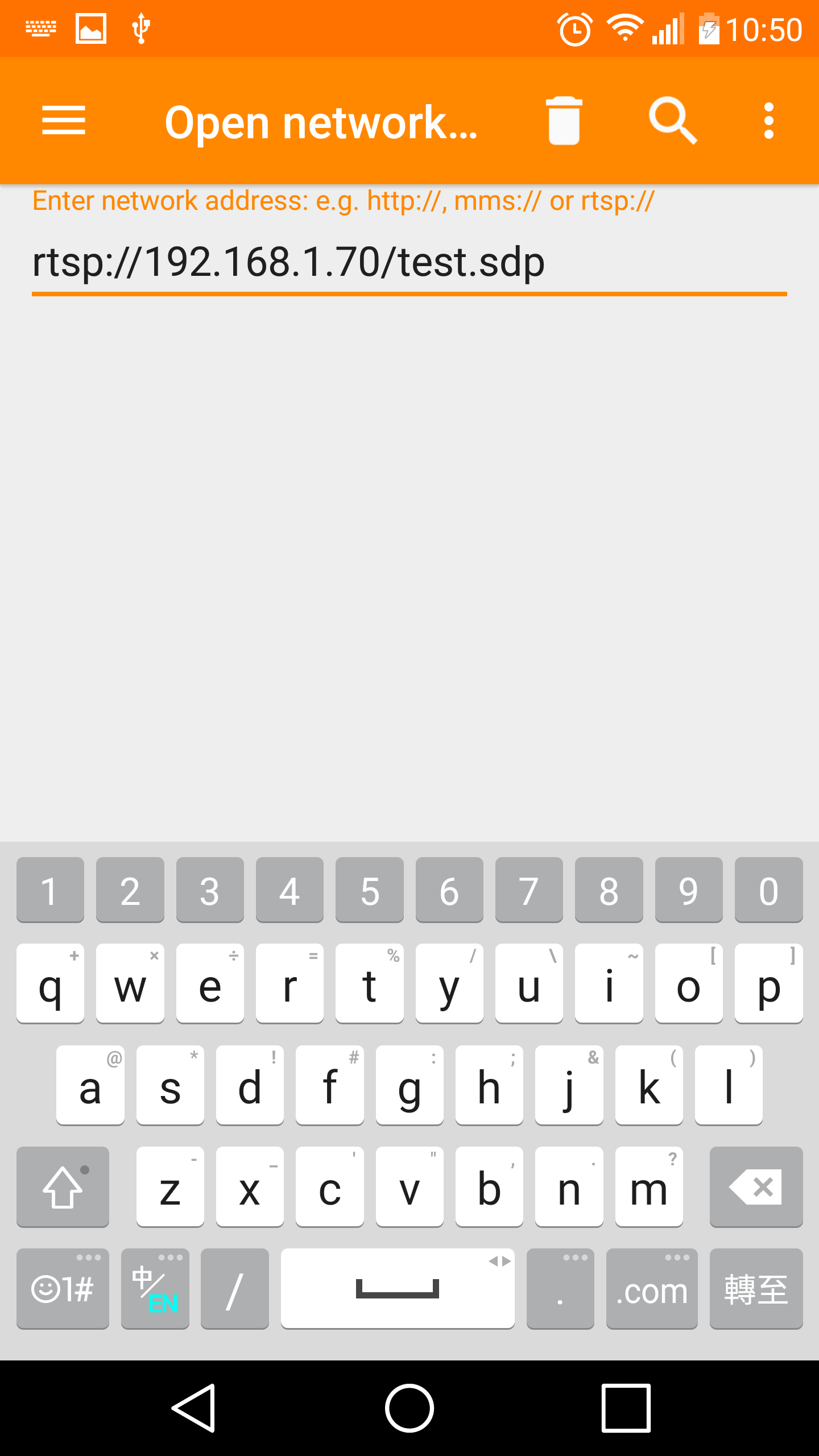Open the hamburger drawer menu
The height and width of the screenshot is (1456, 819).
[64, 121]
